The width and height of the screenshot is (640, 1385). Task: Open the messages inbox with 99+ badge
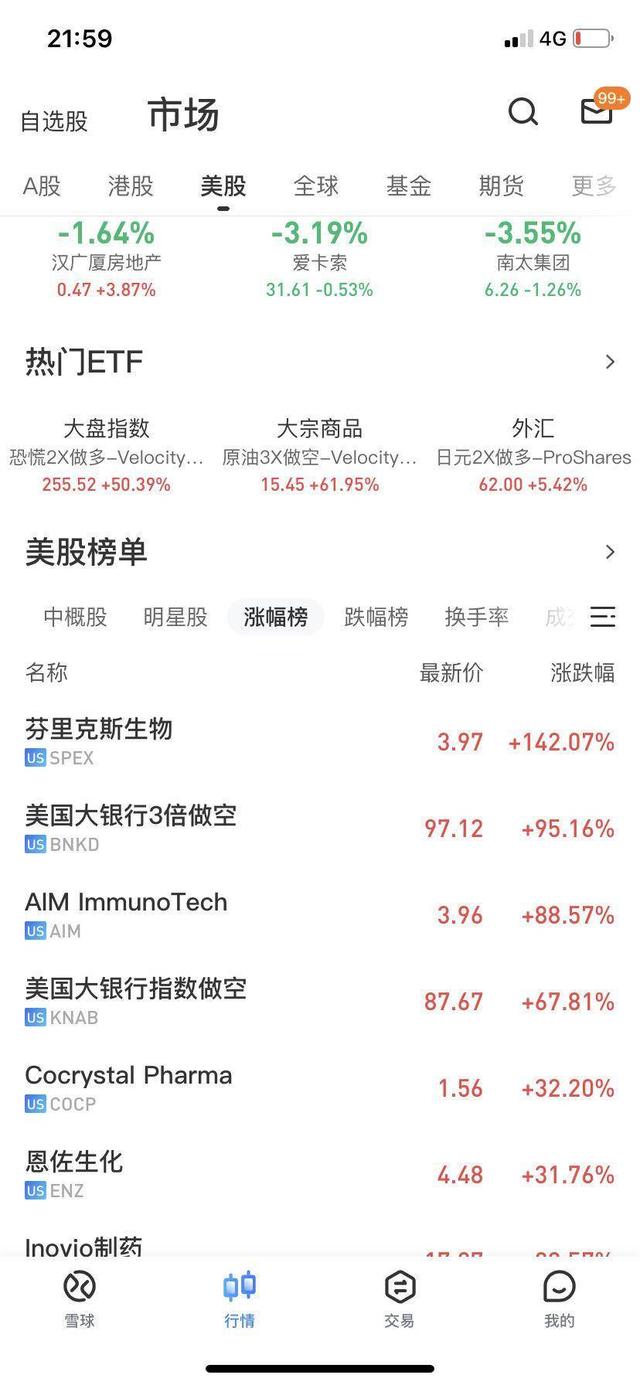(x=597, y=111)
